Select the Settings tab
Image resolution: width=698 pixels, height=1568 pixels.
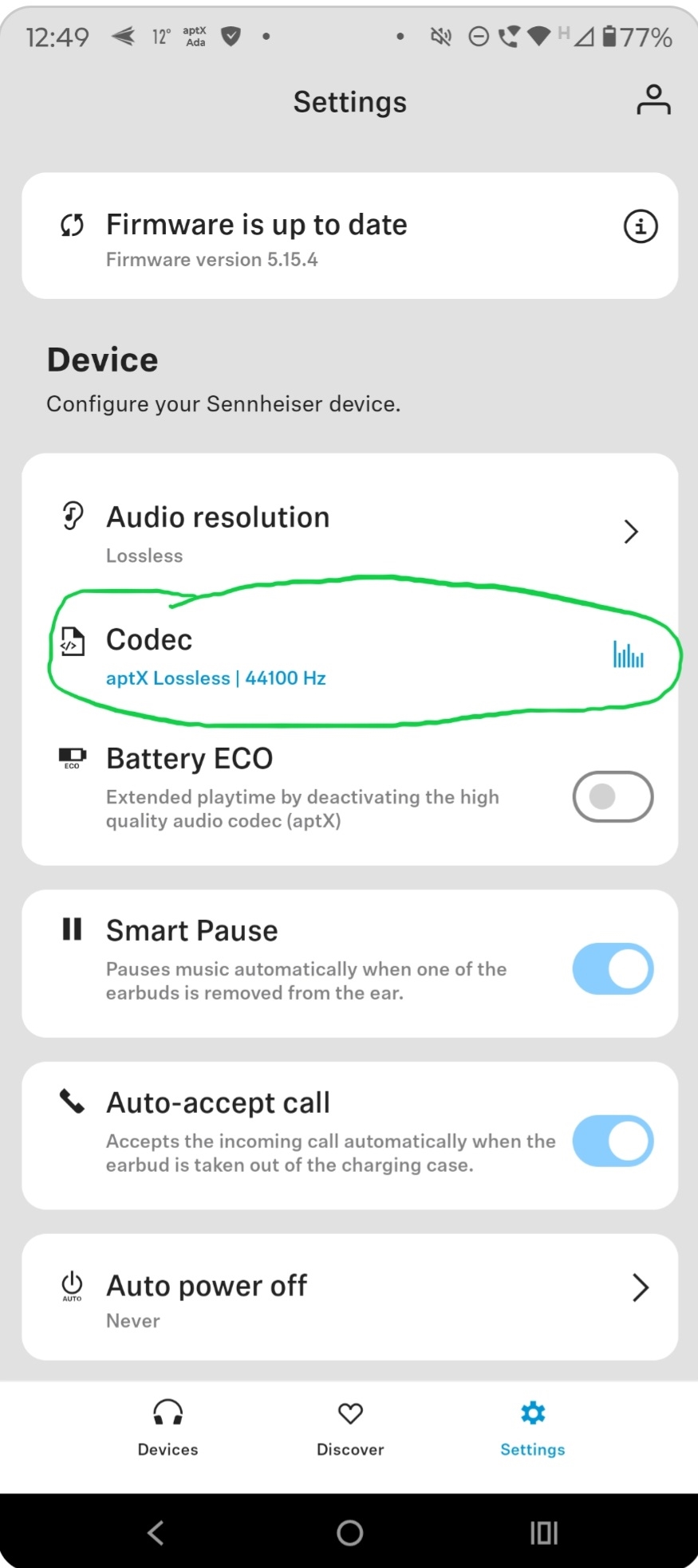532,1427
